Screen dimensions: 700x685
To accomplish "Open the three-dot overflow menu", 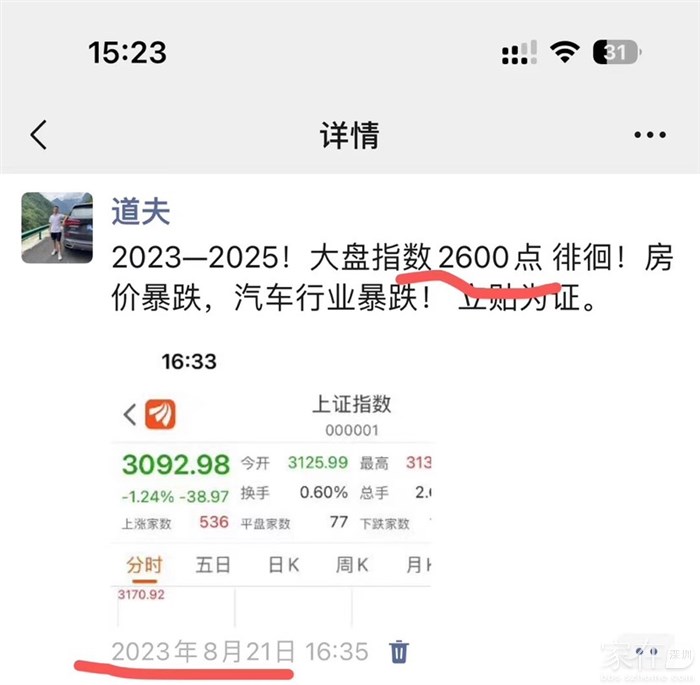I will point(649,136).
